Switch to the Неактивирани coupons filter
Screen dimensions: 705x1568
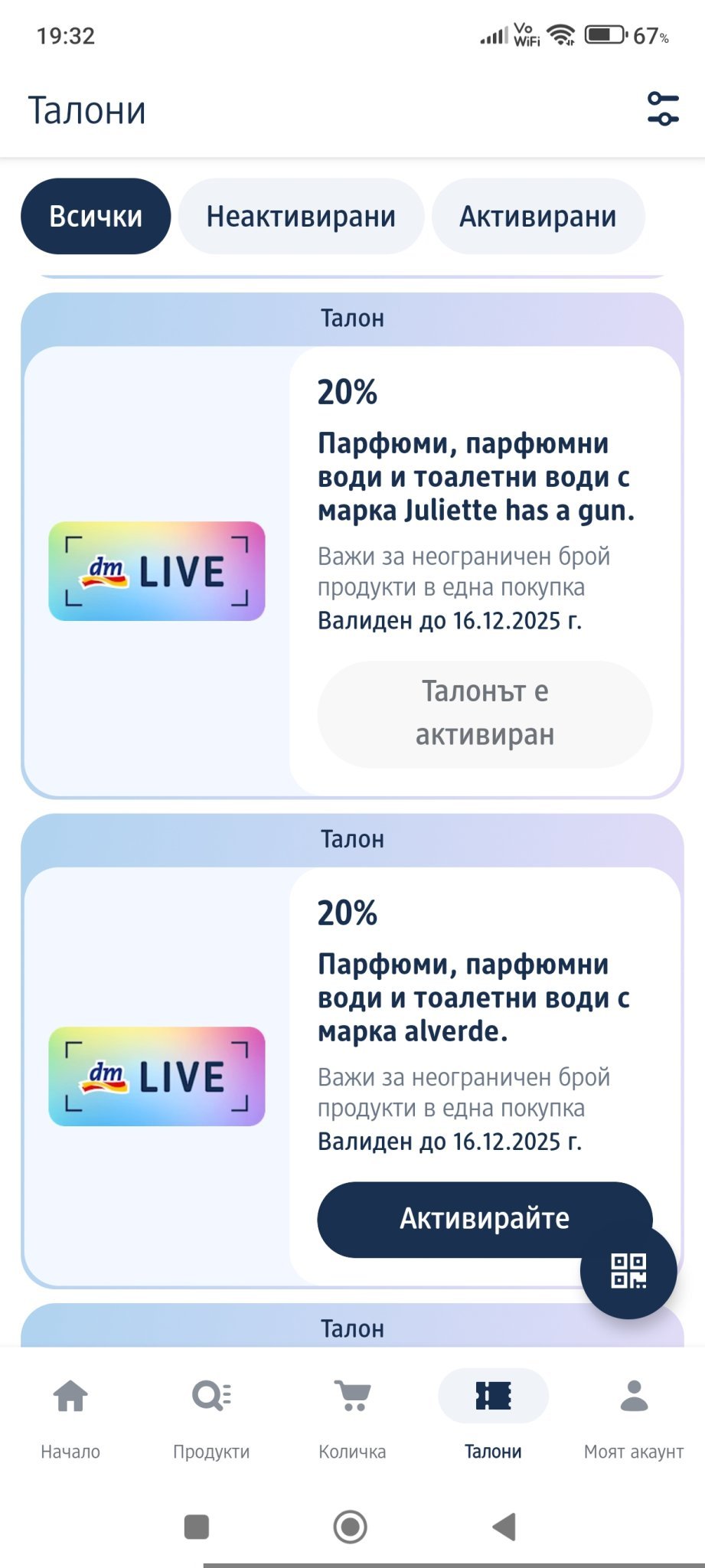(301, 217)
